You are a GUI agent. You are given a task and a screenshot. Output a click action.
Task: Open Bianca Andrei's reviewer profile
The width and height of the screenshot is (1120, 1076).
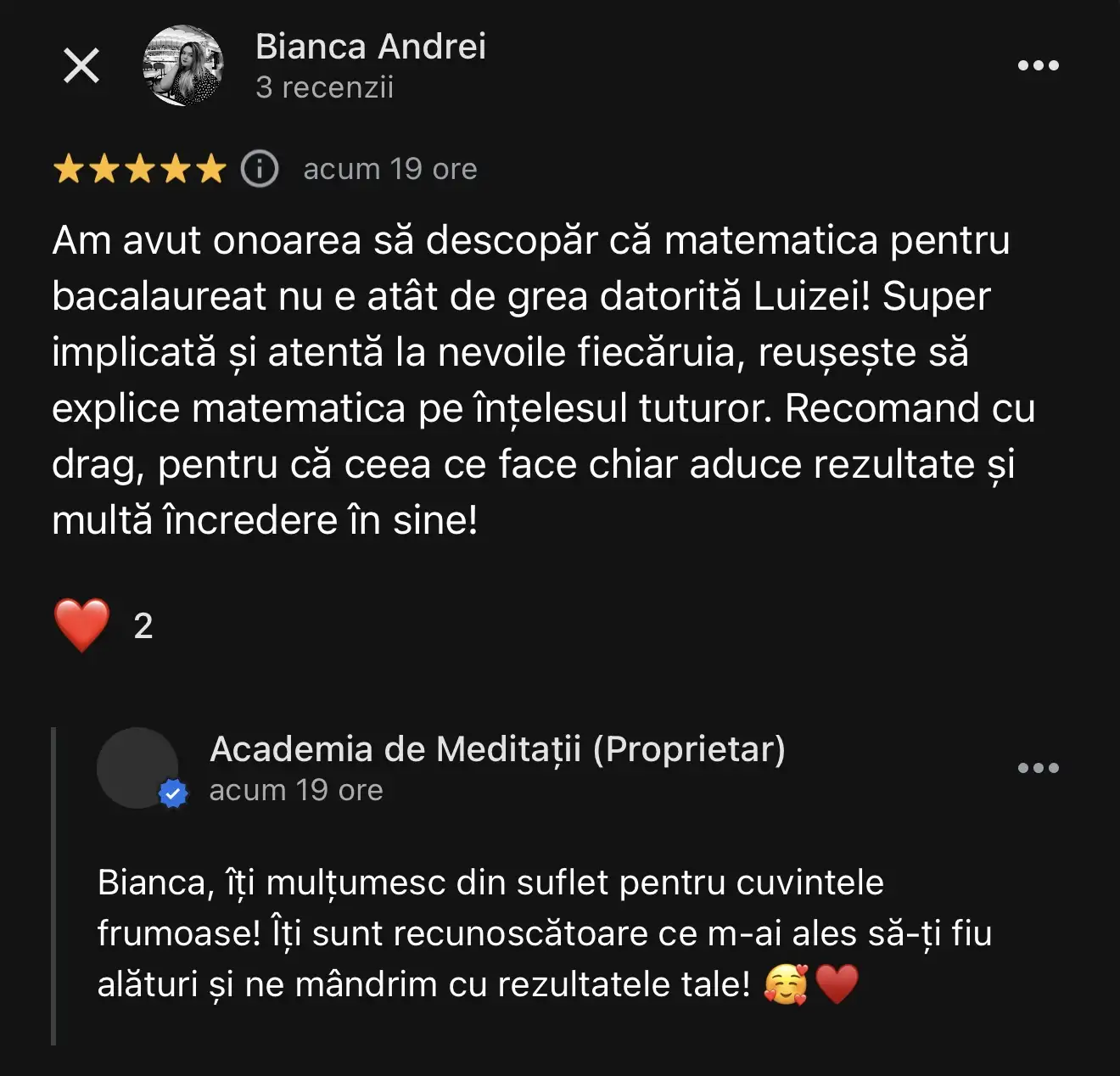370,47
